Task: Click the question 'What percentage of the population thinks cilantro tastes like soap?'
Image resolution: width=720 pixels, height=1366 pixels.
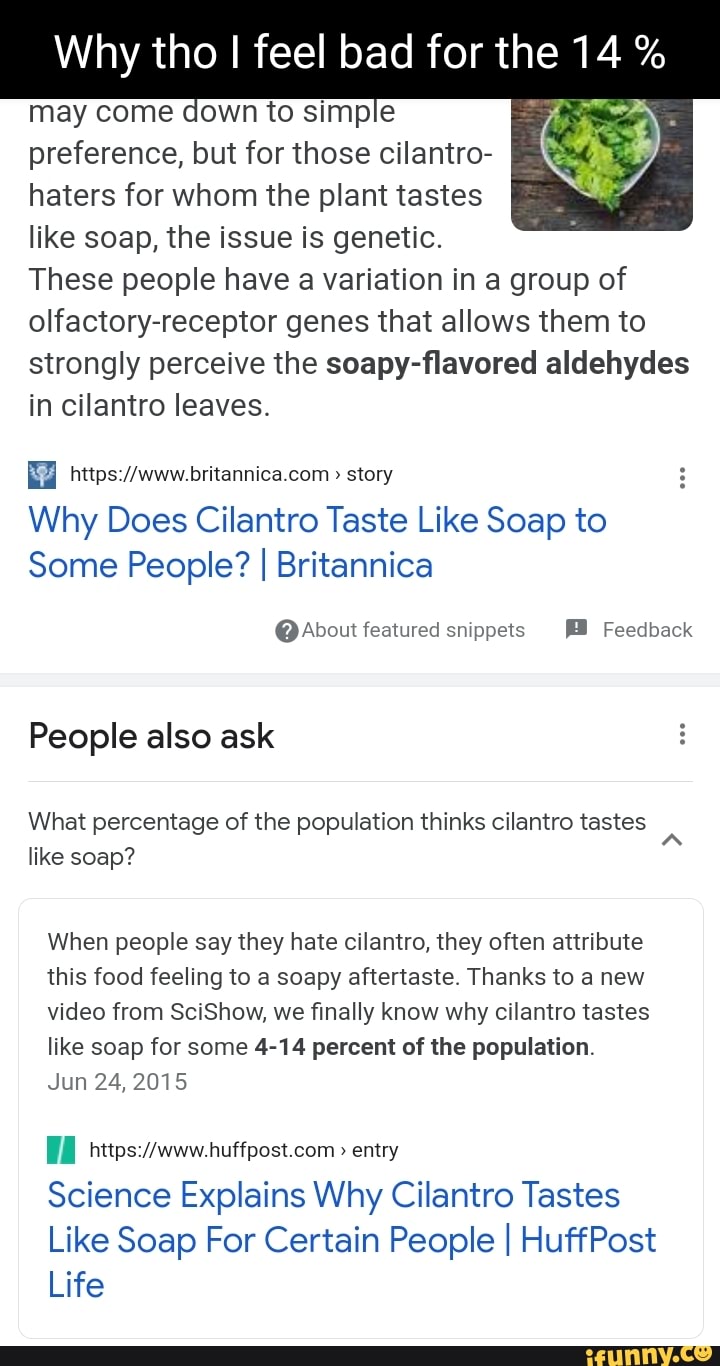Action: click(x=336, y=839)
